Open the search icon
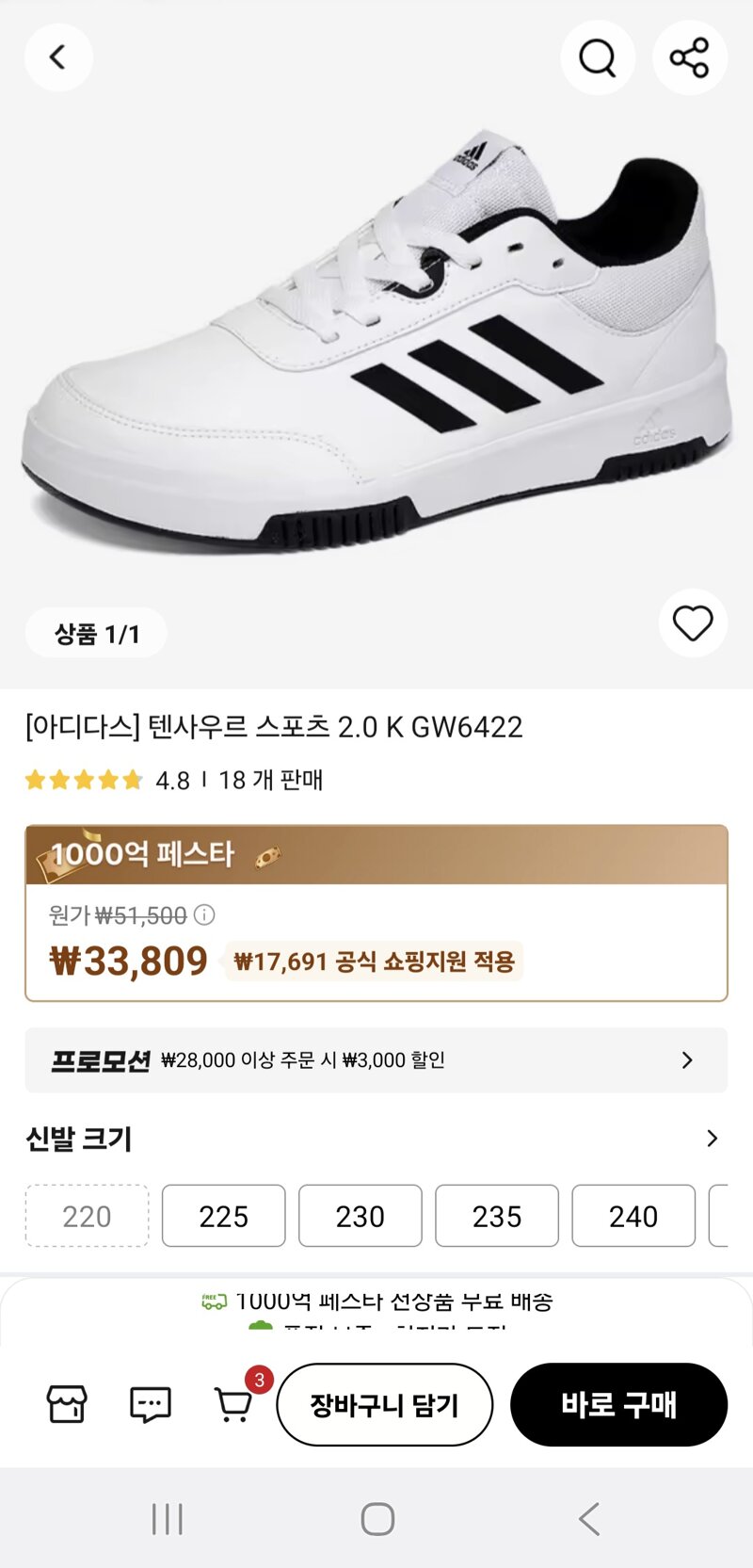 tap(598, 57)
